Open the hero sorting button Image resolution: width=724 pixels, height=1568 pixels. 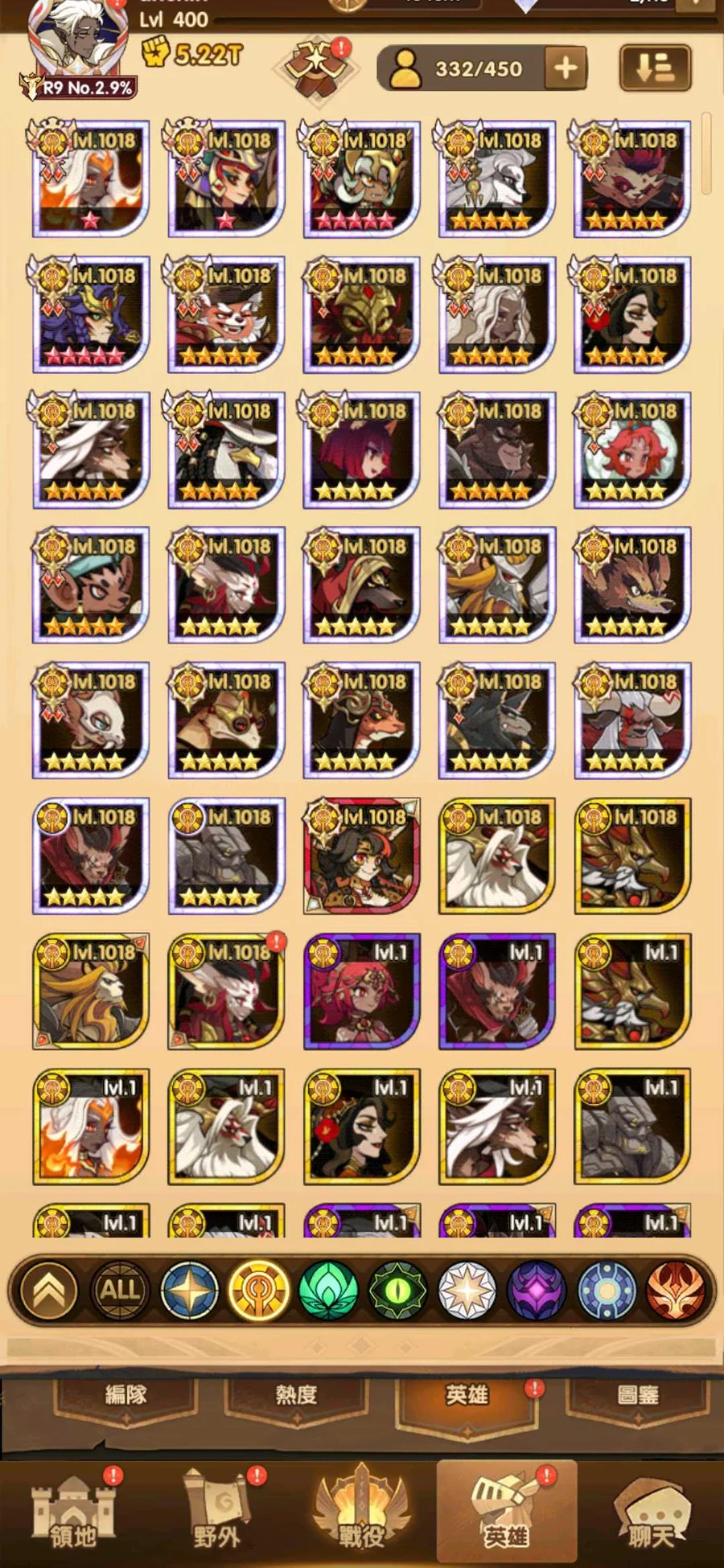(x=655, y=68)
